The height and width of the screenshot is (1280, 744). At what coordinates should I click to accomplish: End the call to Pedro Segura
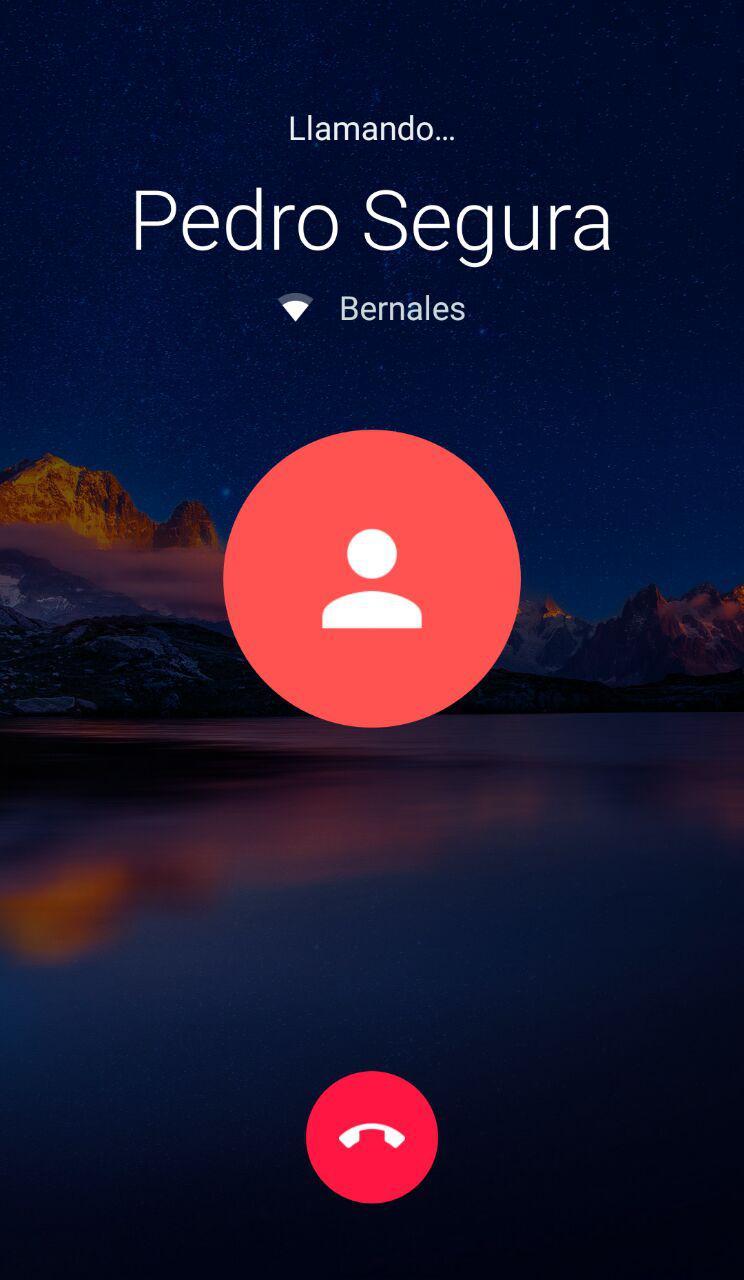click(x=372, y=1137)
